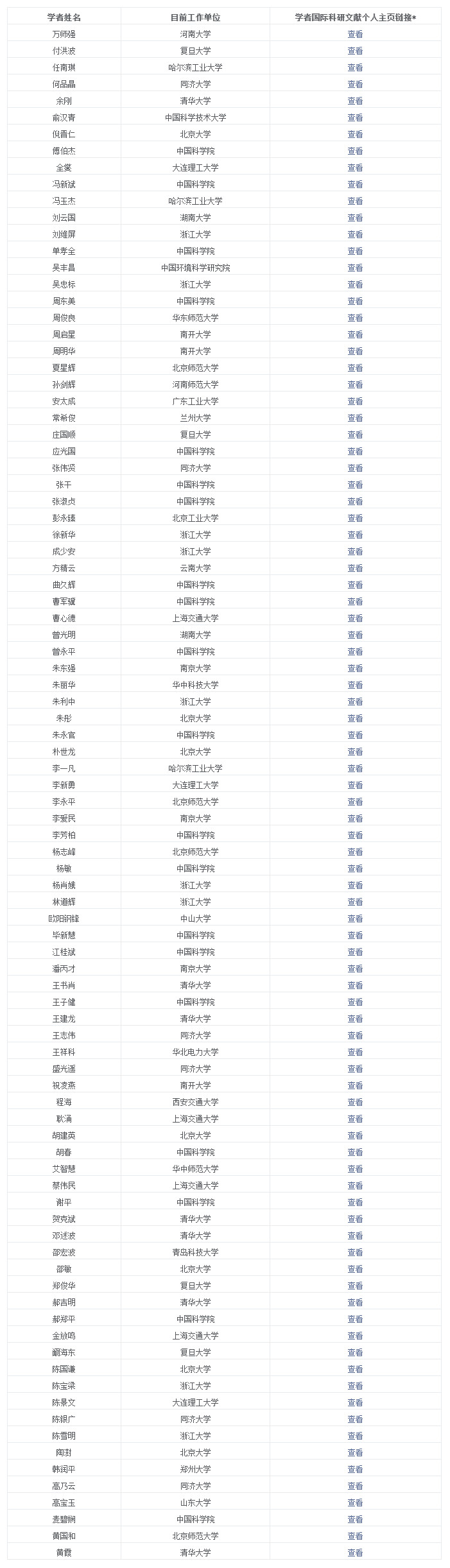The height and width of the screenshot is (1568, 450).
Task: Open 曾光明's 查看 link
Action: click(x=355, y=635)
